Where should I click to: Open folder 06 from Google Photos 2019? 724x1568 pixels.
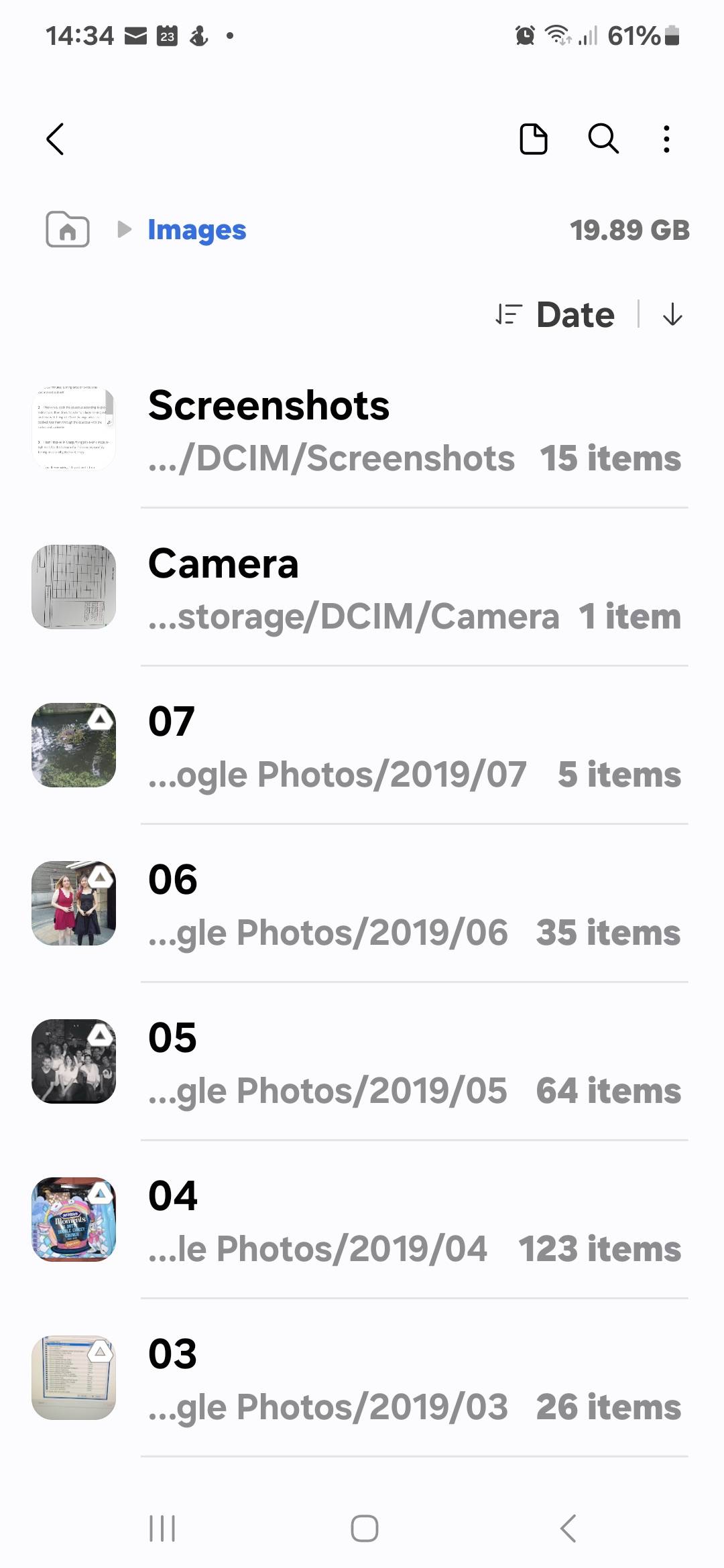(362, 904)
